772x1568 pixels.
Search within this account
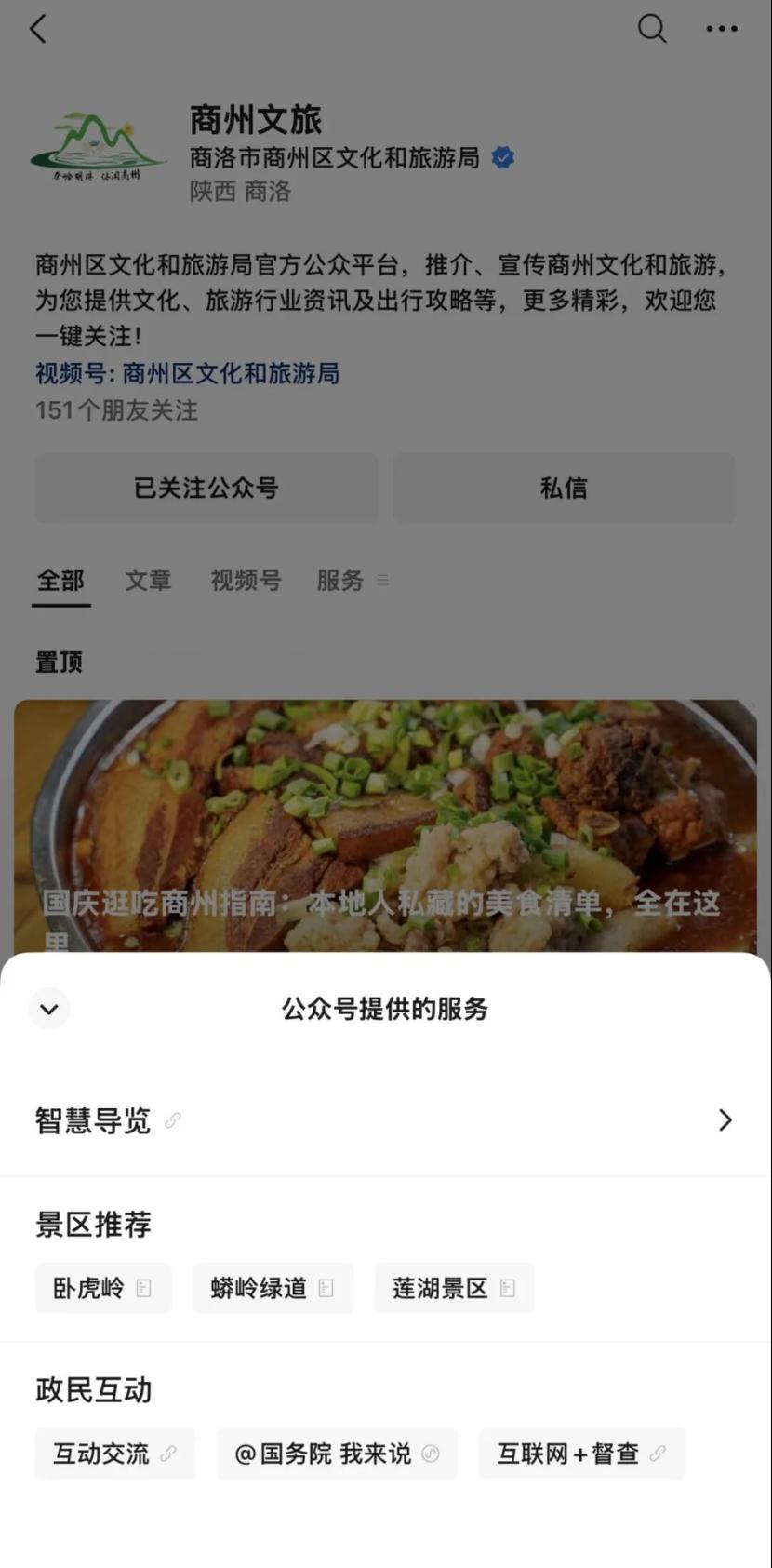pyautogui.click(x=652, y=29)
